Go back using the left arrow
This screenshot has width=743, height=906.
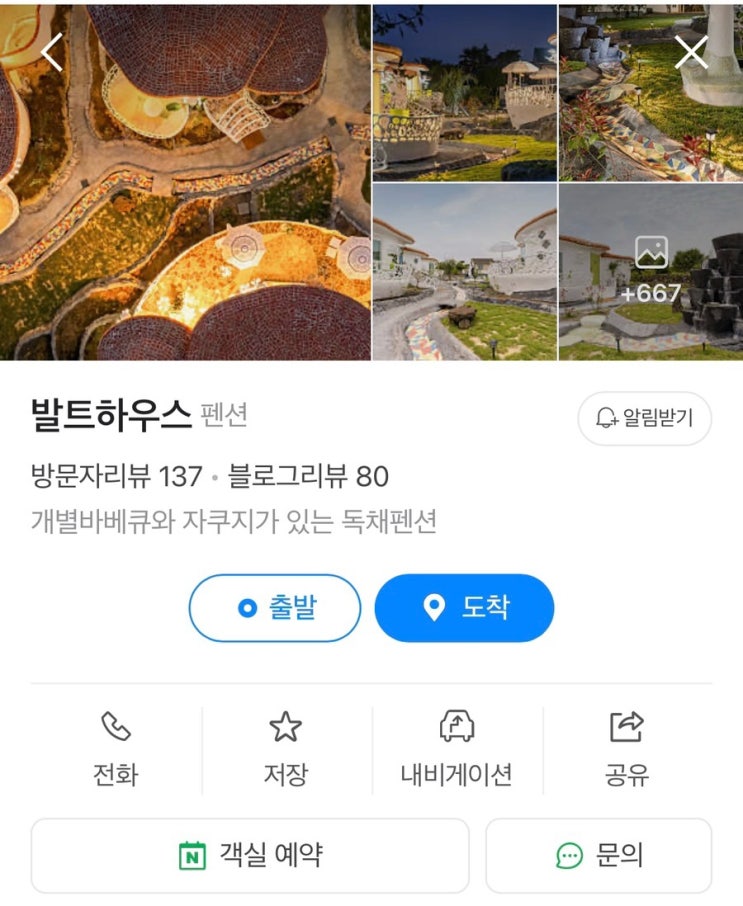coord(52,52)
